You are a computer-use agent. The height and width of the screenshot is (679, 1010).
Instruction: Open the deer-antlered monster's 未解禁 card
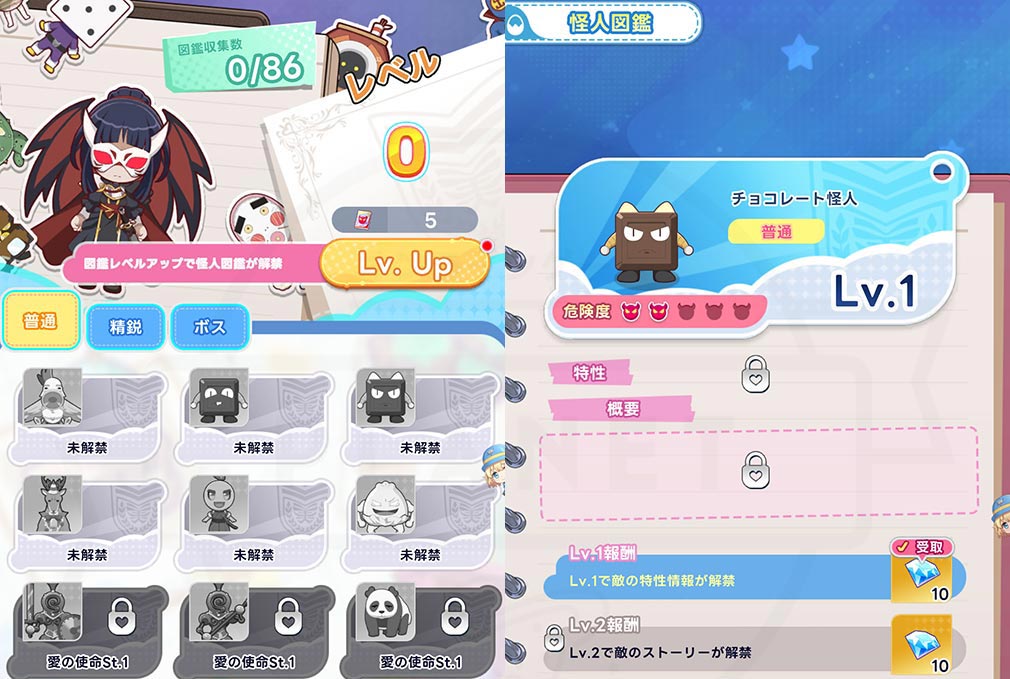point(88,518)
